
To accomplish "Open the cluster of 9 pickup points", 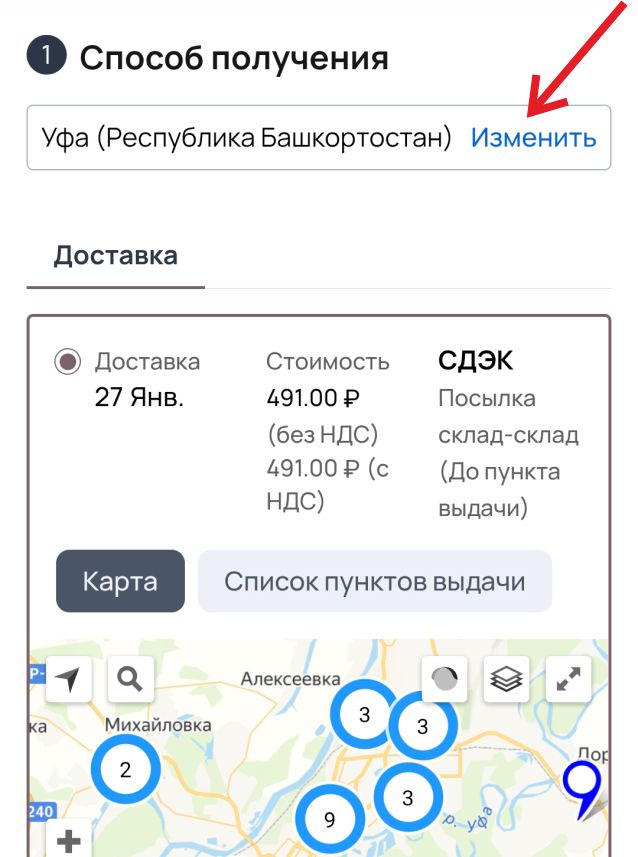I will pos(330,821).
